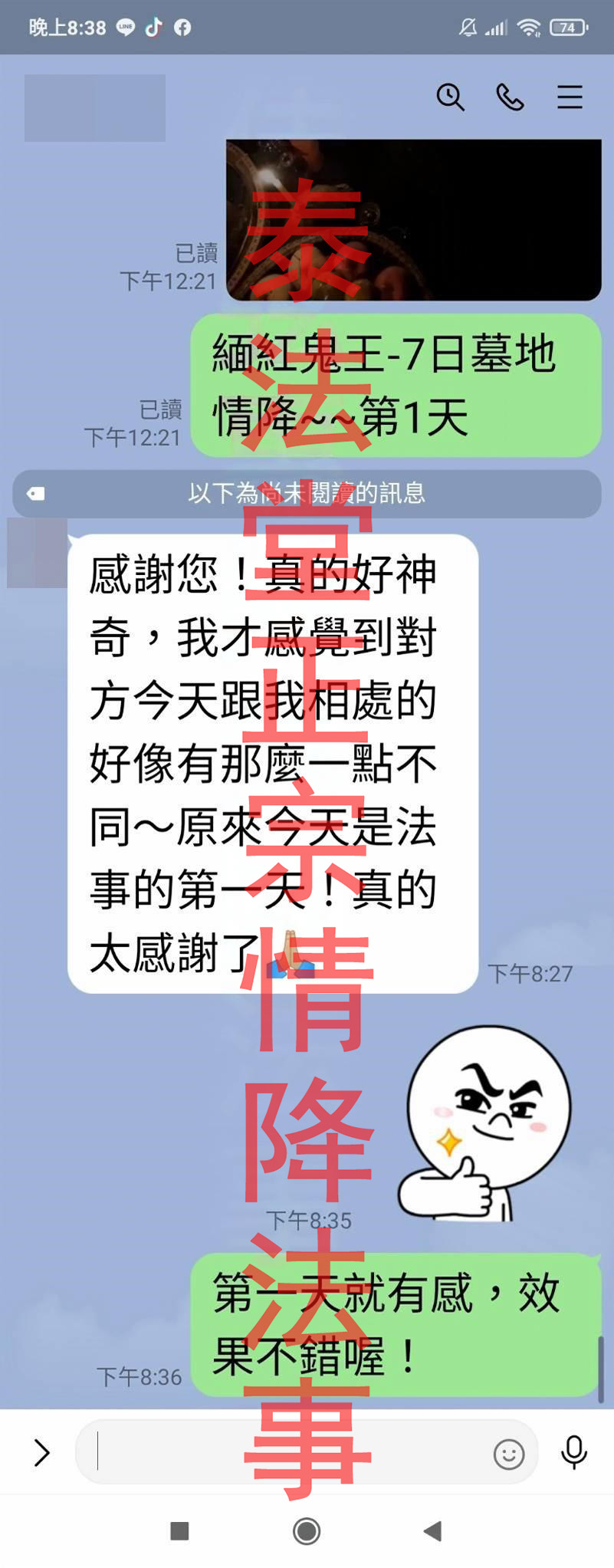
Task: Open the chat menu
Action: [570, 97]
